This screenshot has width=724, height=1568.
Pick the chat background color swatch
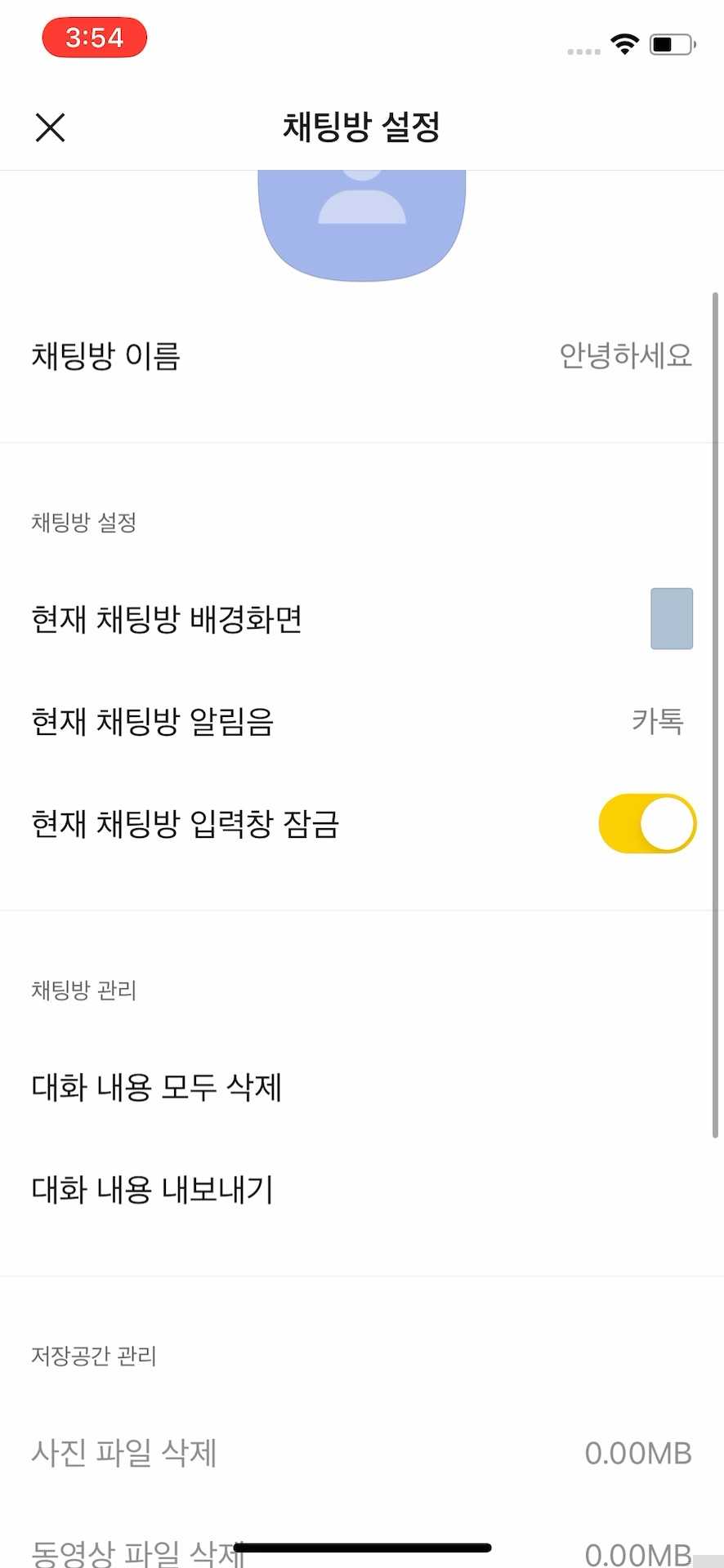tap(670, 618)
